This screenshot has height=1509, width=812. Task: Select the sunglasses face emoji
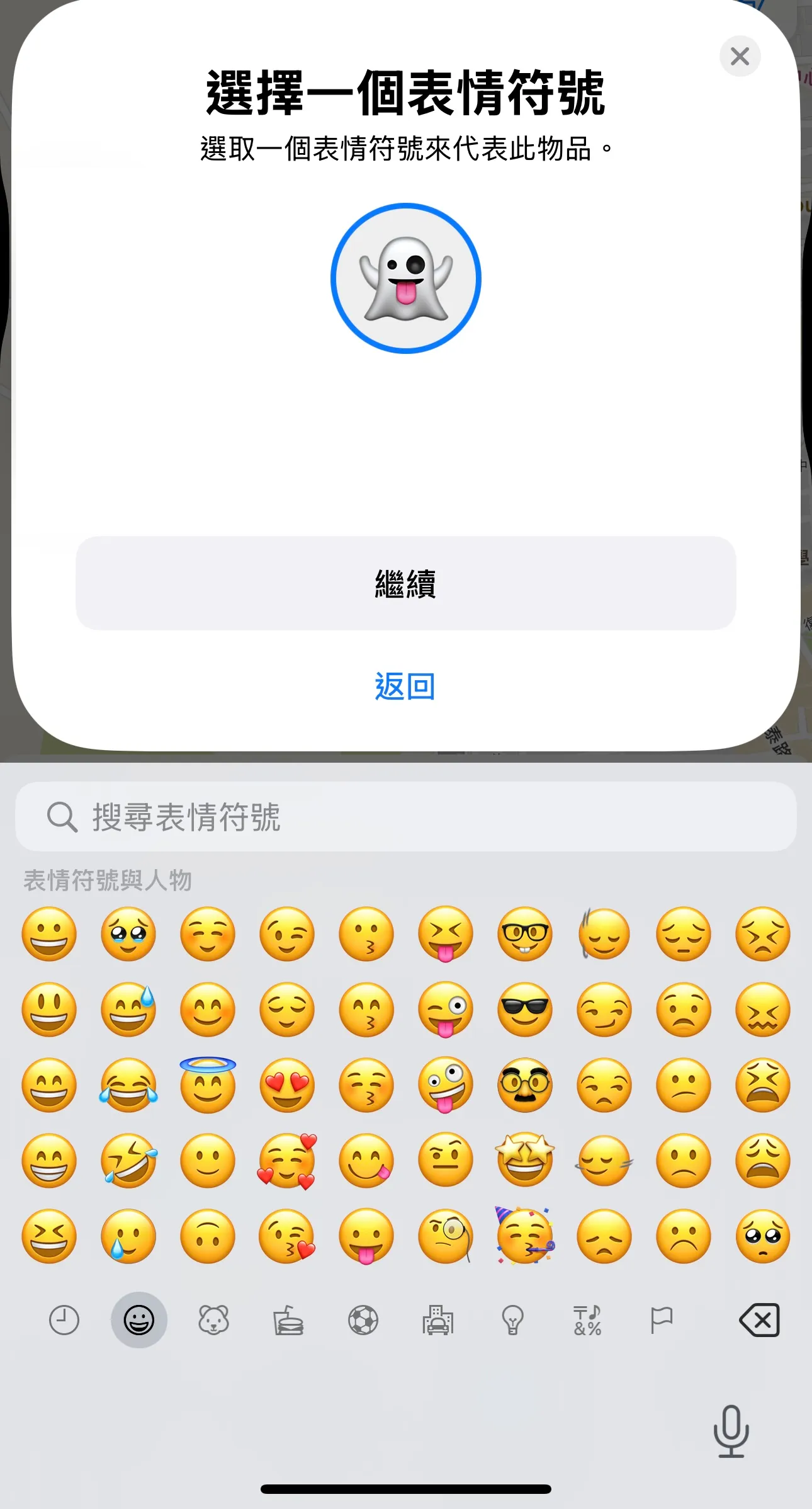[x=525, y=1010]
